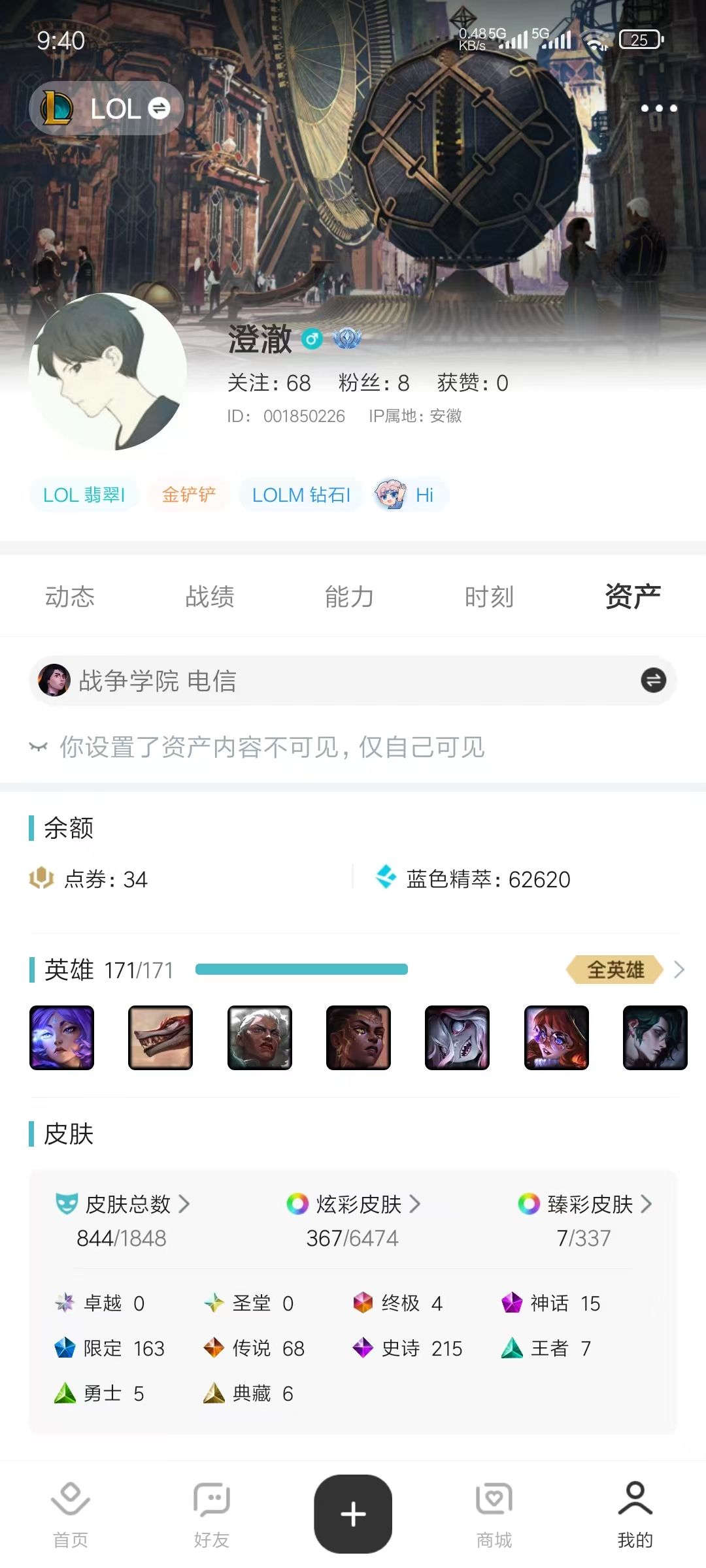706x1568 pixels.
Task: Open the 关注 following list
Action: click(x=269, y=383)
